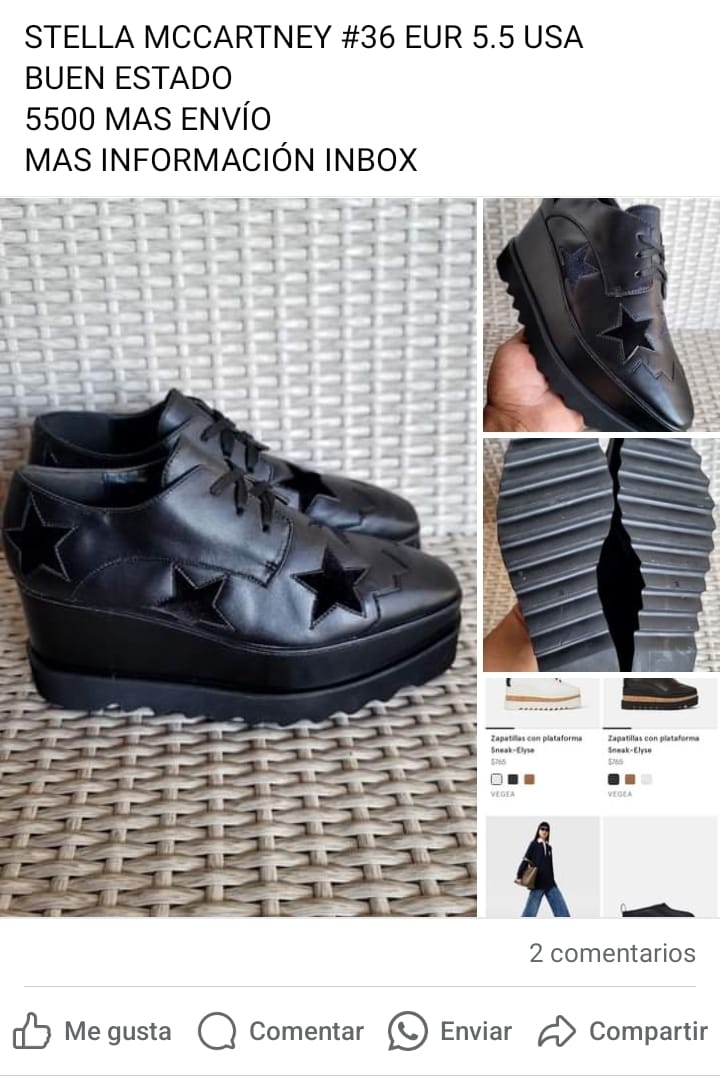The image size is (720, 1076).
Task: Tap Comentar to write a comment
Action: point(281,1031)
